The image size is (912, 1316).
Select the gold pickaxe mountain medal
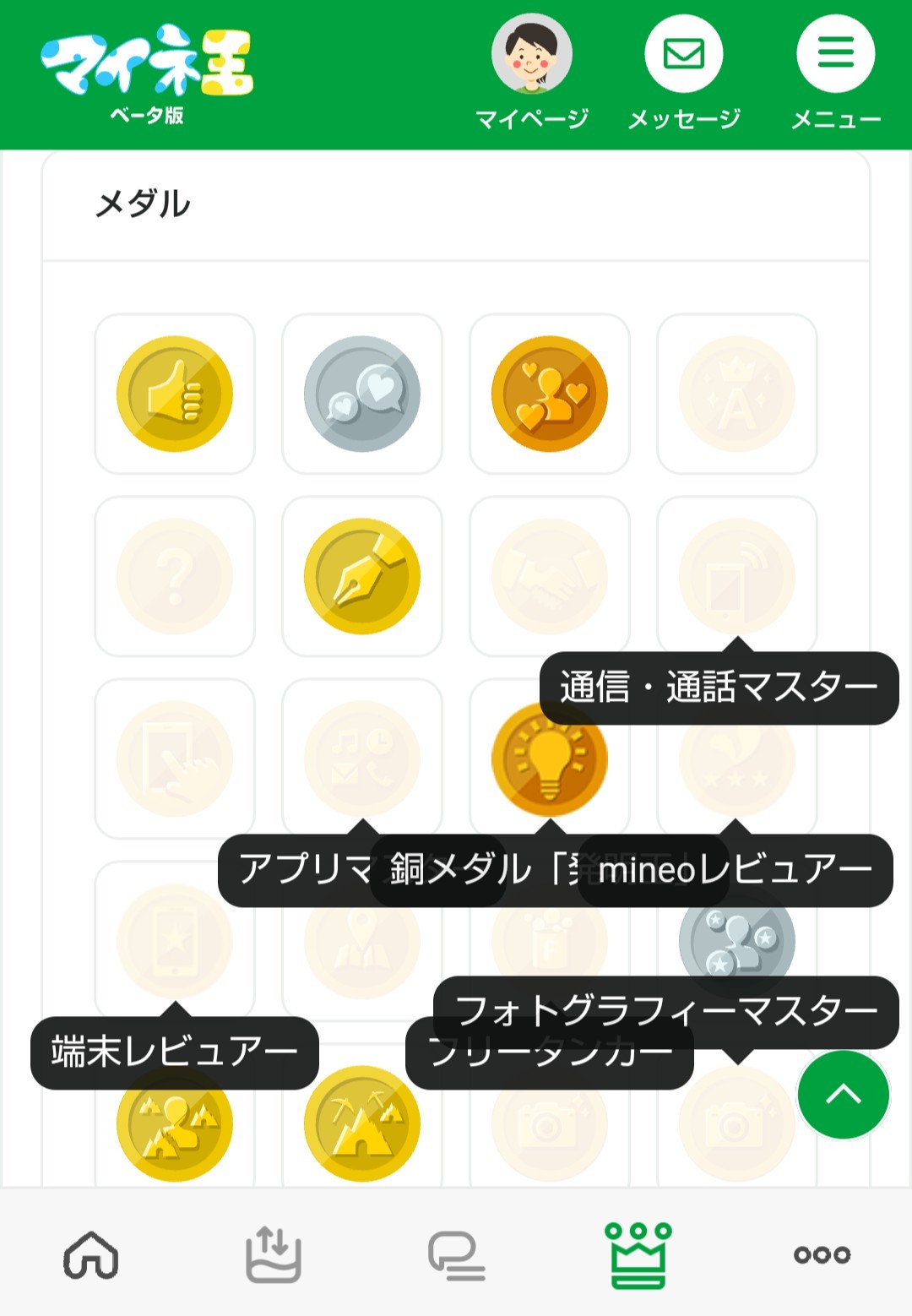point(362,1125)
